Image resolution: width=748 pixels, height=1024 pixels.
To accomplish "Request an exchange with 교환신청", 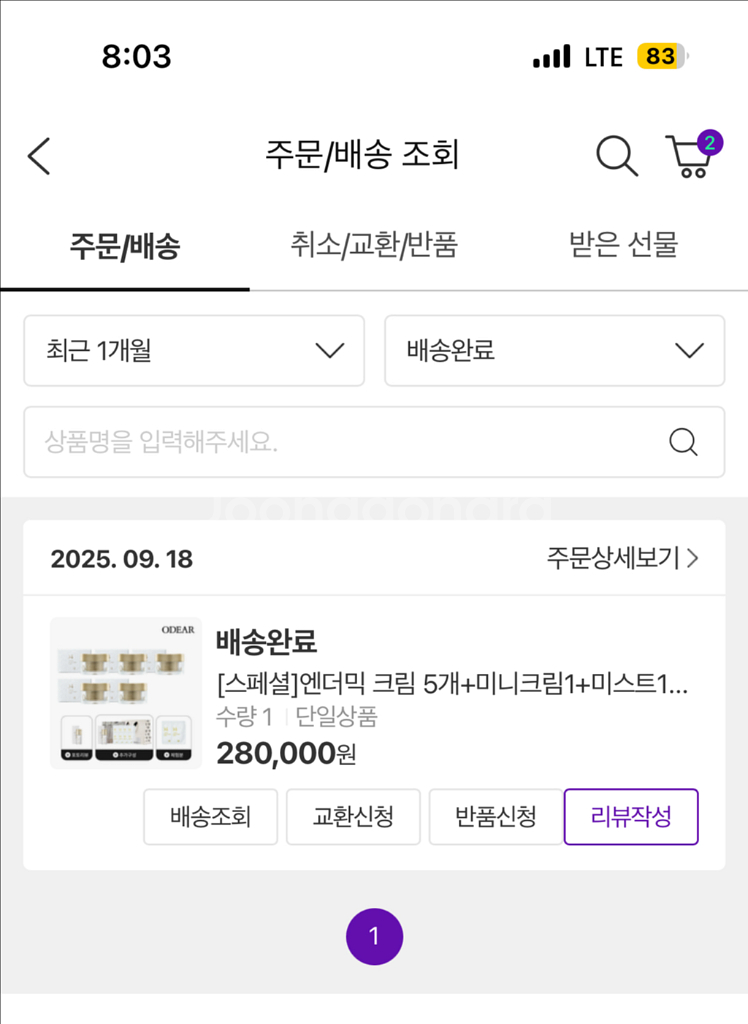I will pyautogui.click(x=353, y=817).
